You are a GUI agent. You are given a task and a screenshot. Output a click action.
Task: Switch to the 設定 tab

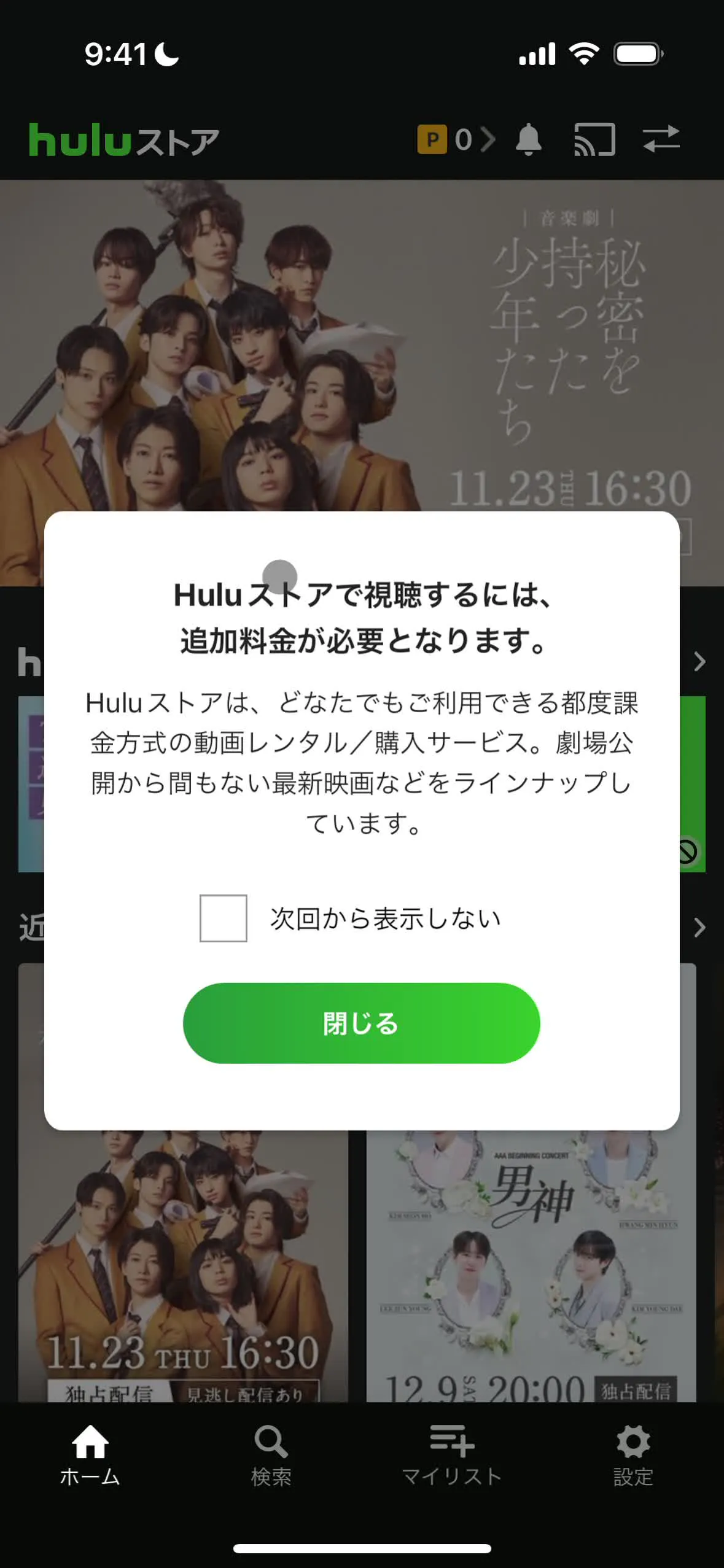(x=633, y=1454)
